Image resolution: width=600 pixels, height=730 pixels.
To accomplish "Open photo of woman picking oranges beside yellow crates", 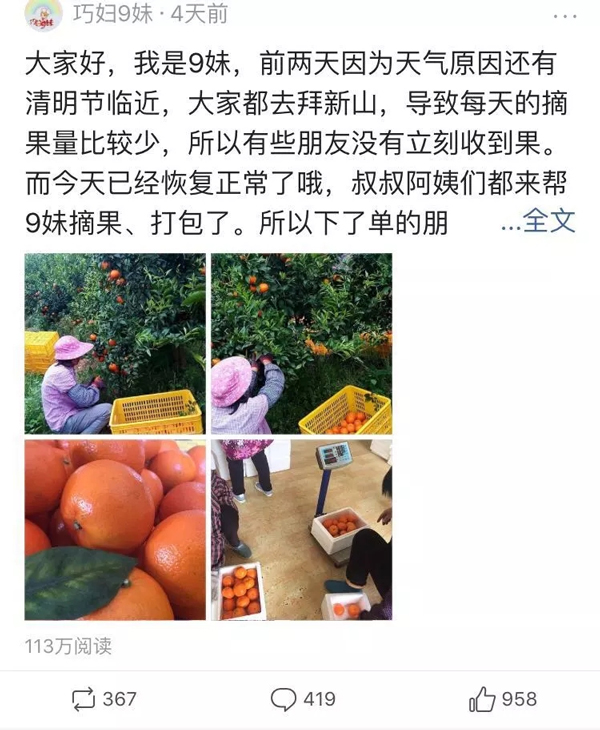I will coord(114,343).
